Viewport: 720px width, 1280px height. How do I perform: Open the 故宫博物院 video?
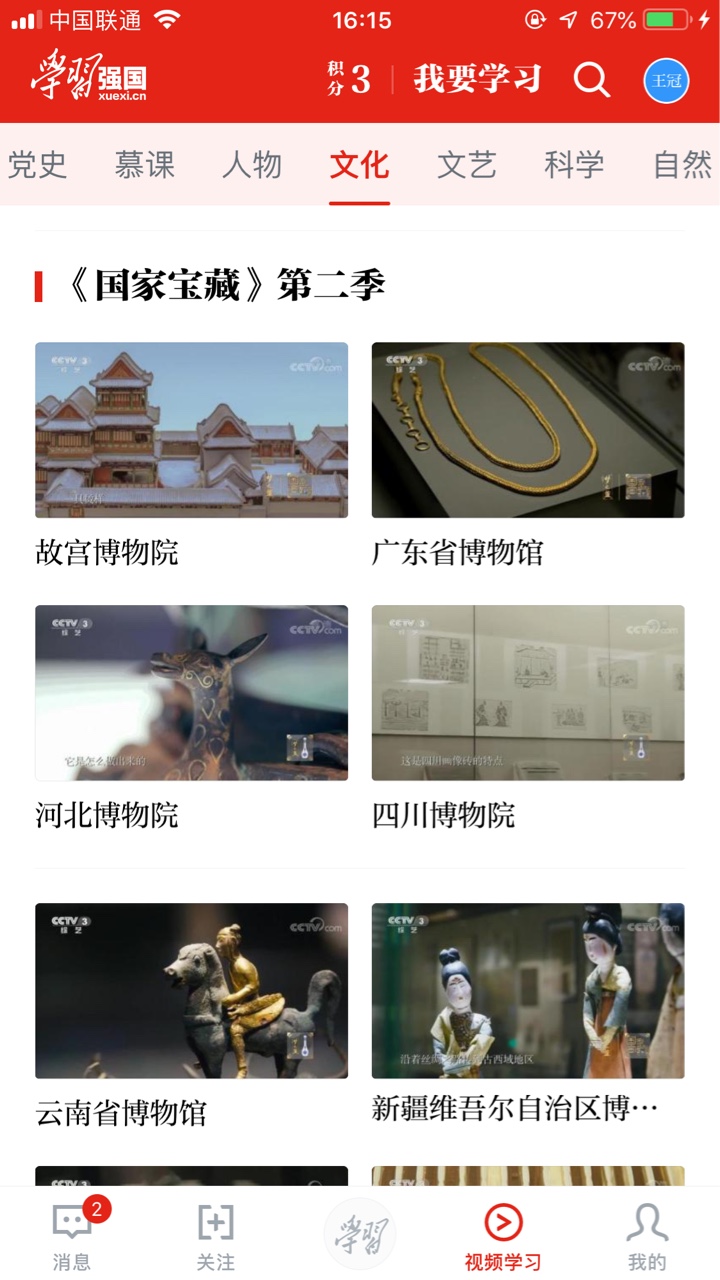pyautogui.click(x=192, y=456)
